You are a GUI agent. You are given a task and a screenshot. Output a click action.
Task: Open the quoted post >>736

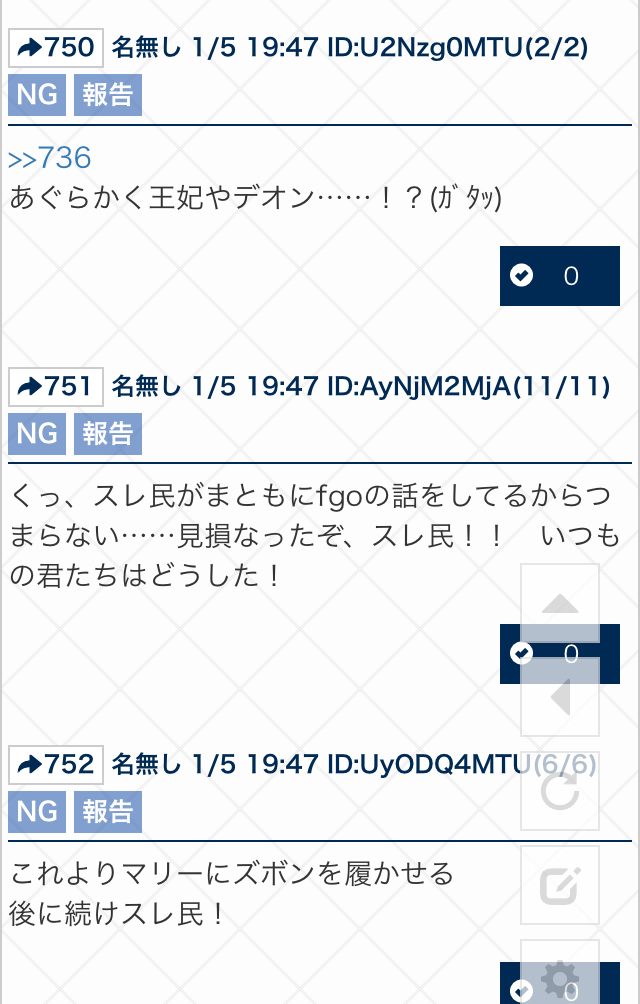pyautogui.click(x=50, y=158)
